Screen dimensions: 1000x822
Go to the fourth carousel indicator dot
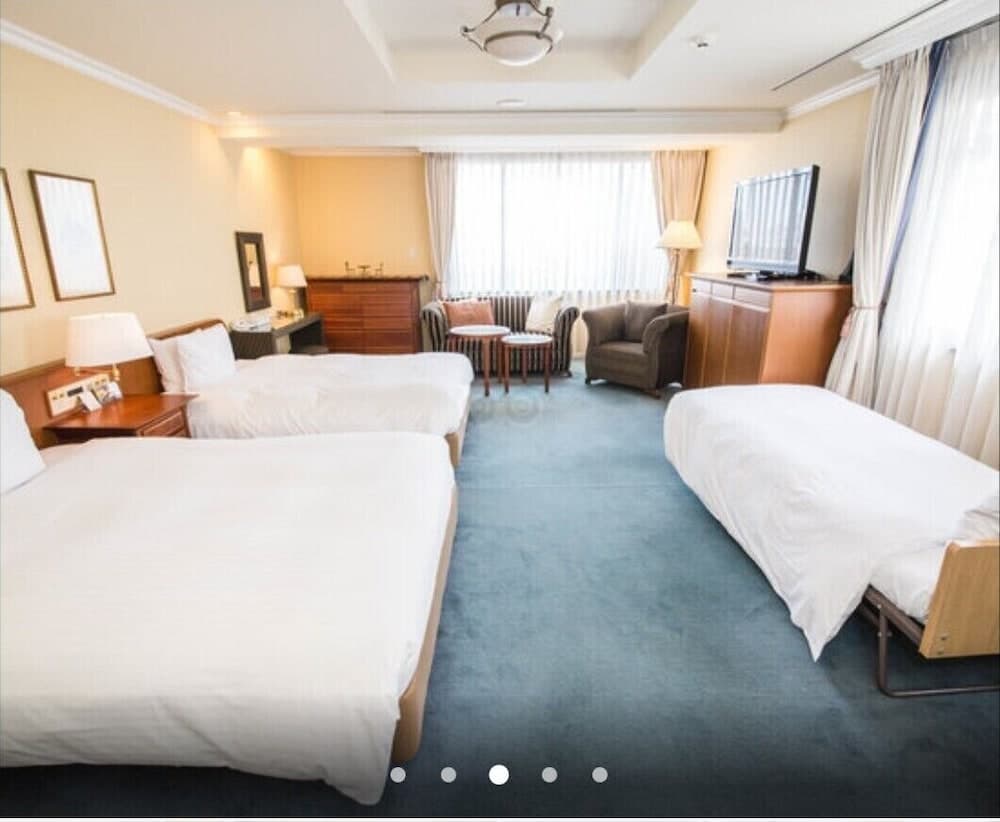point(549,774)
